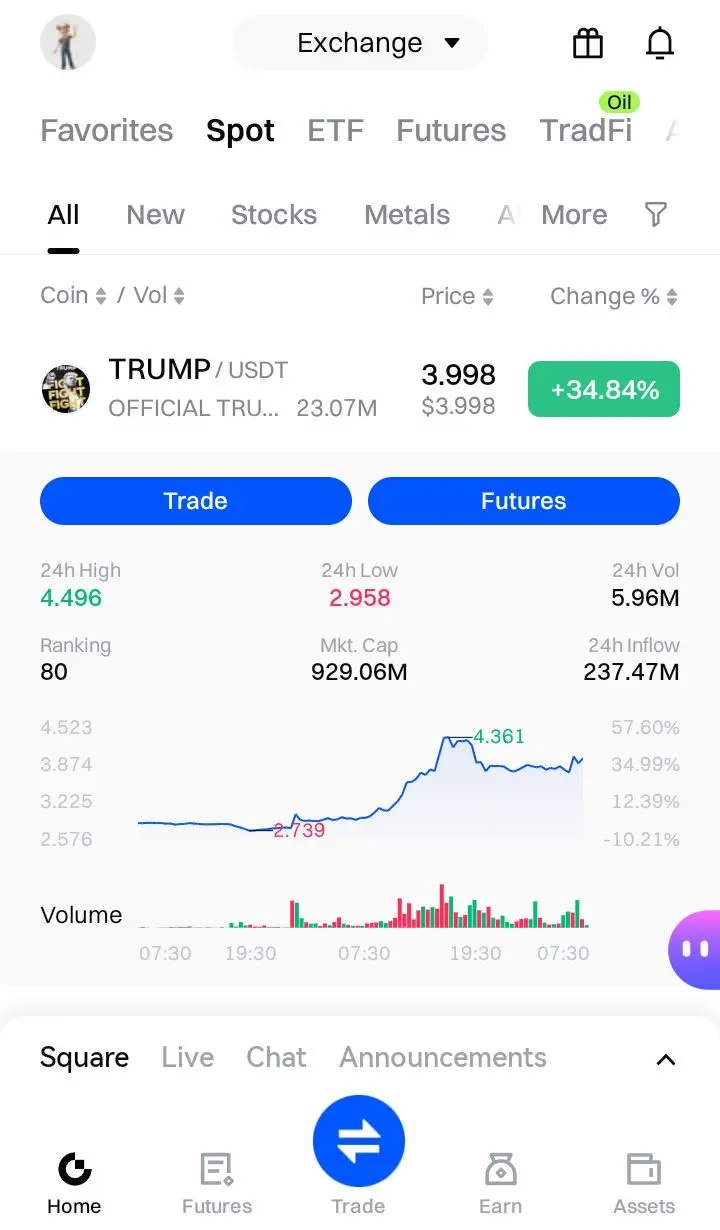Collapse the Square panel with the chevron
The image size is (720, 1230).
pyautogui.click(x=666, y=1059)
